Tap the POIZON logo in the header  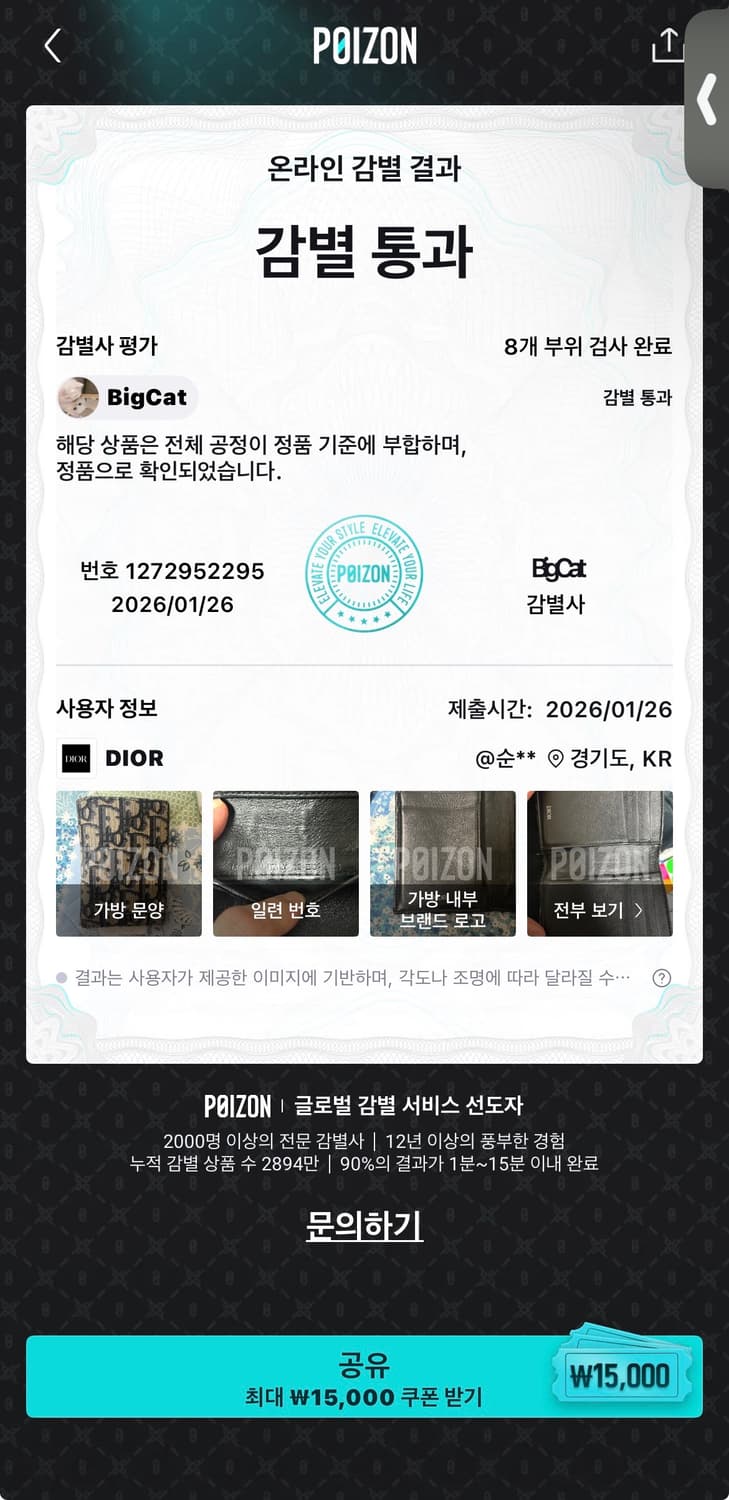[364, 45]
